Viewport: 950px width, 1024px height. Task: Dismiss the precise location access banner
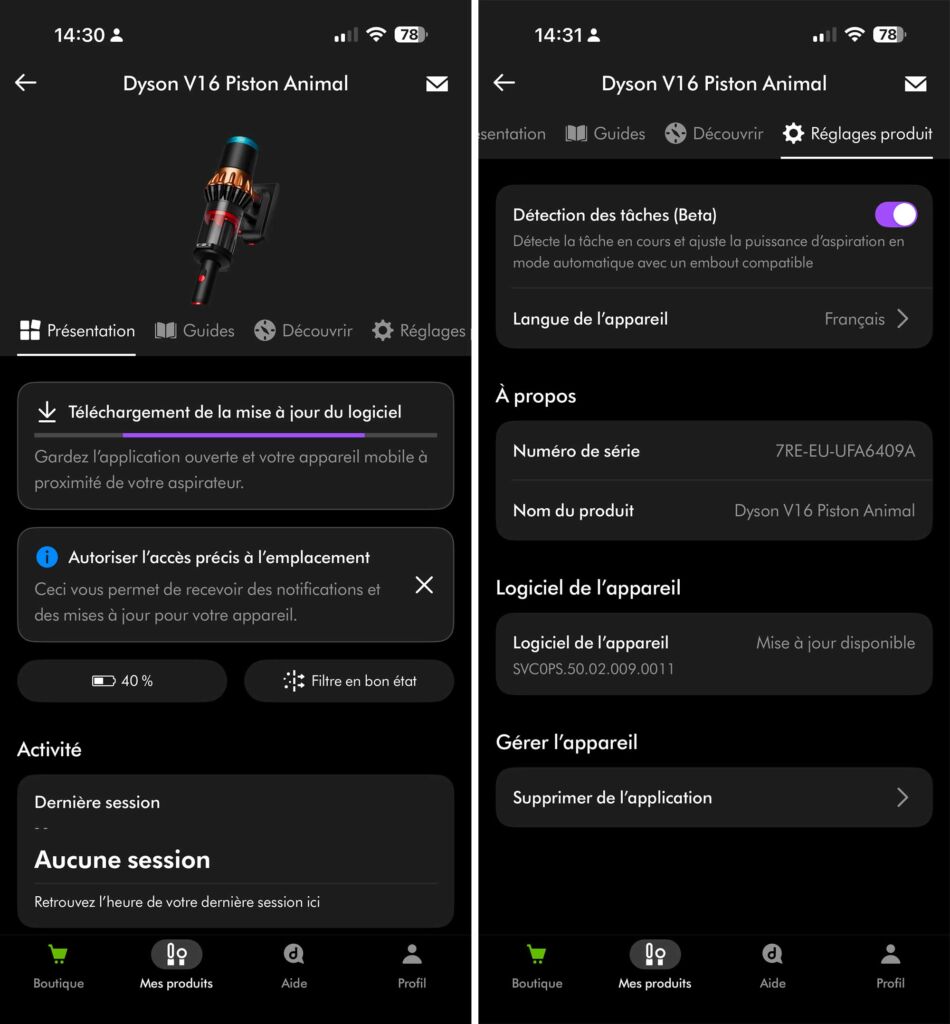tap(424, 585)
